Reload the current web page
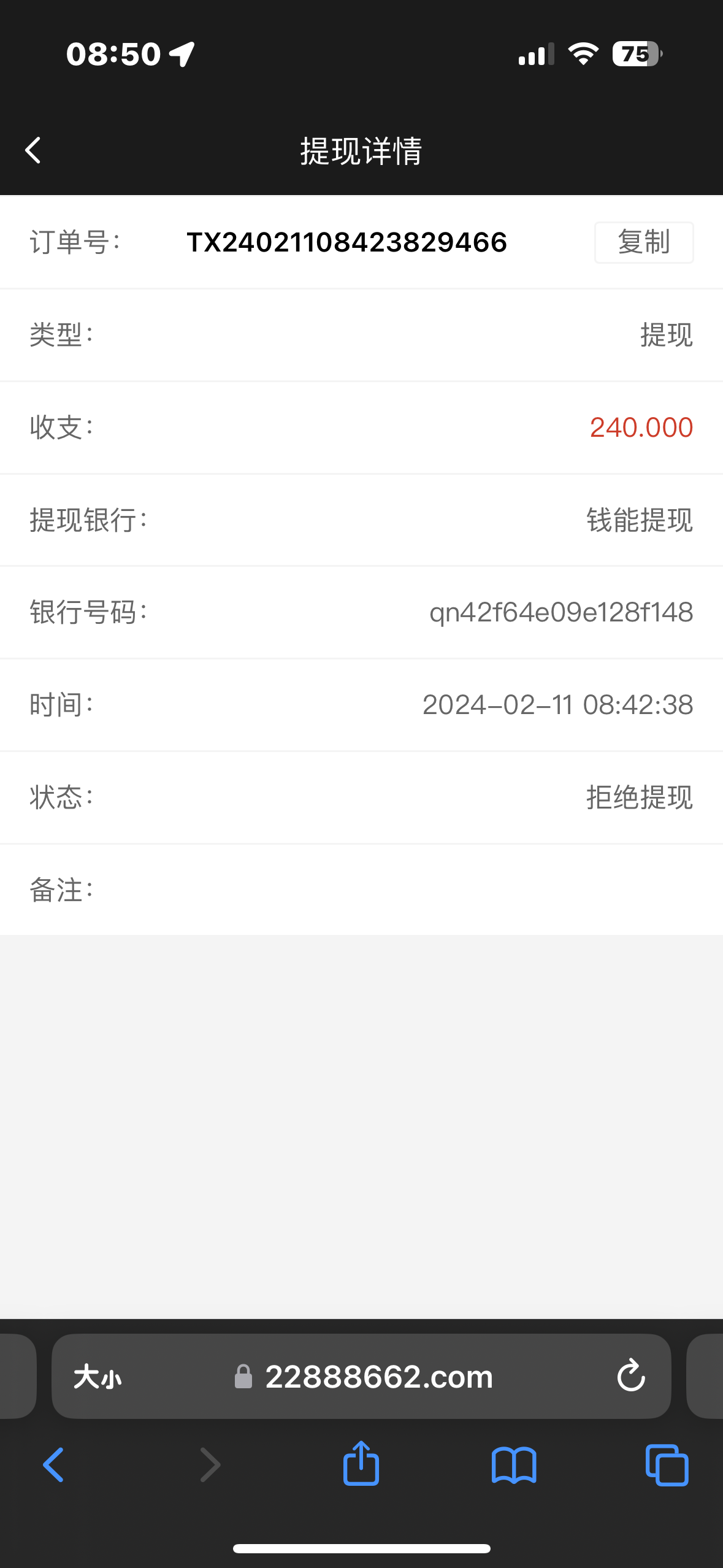Screen dimensions: 723x1568 click(x=630, y=1376)
